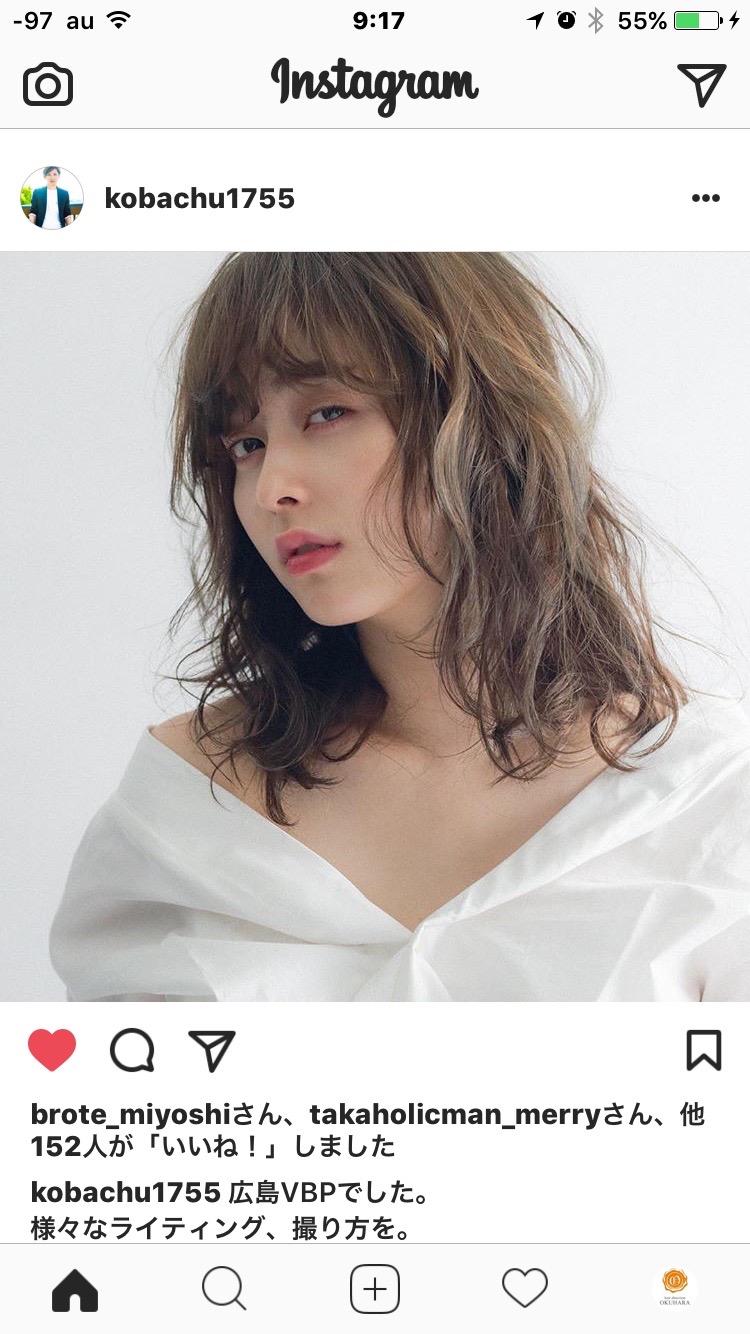Switch to your Profile tab
This screenshot has width=750, height=1334.
pyautogui.click(x=675, y=1287)
